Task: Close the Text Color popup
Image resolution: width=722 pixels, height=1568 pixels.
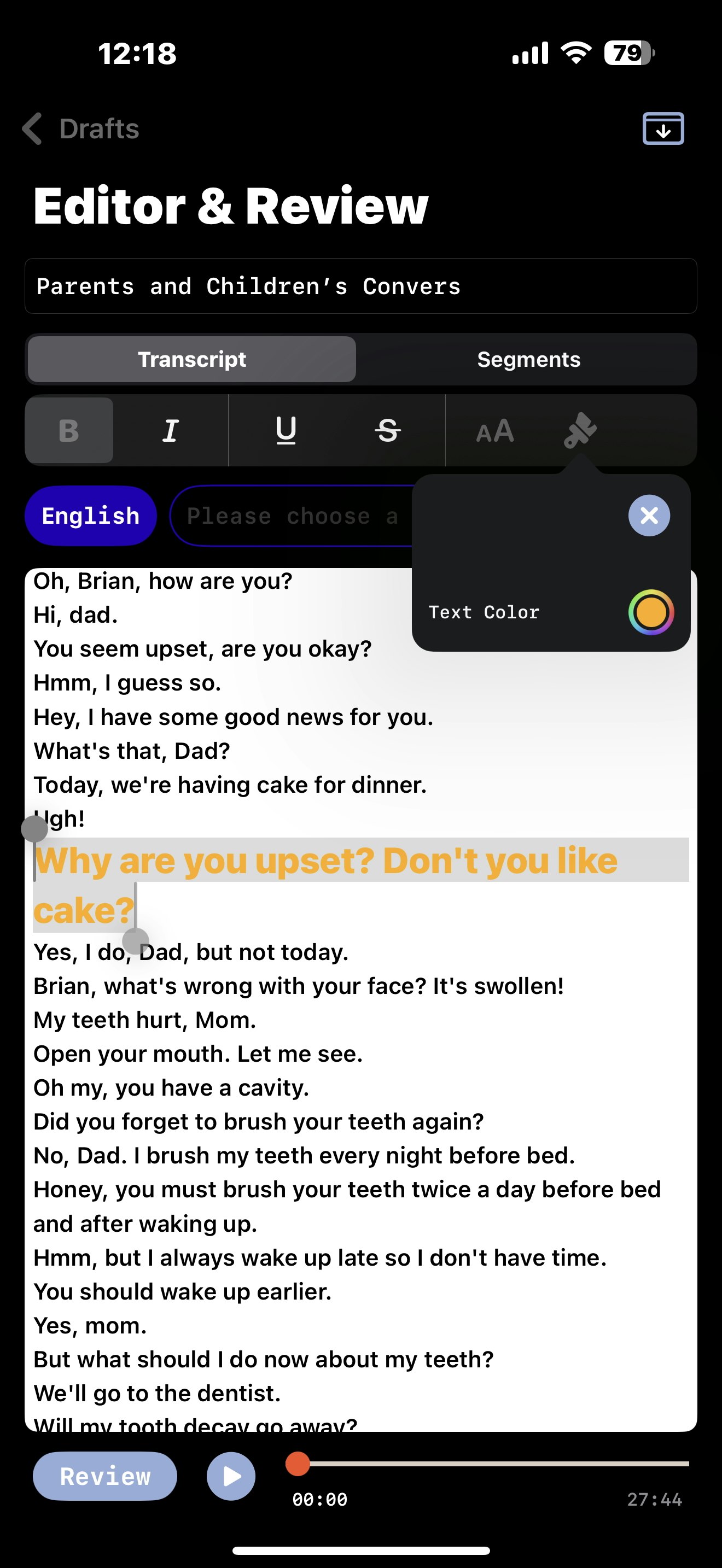Action: click(x=649, y=516)
